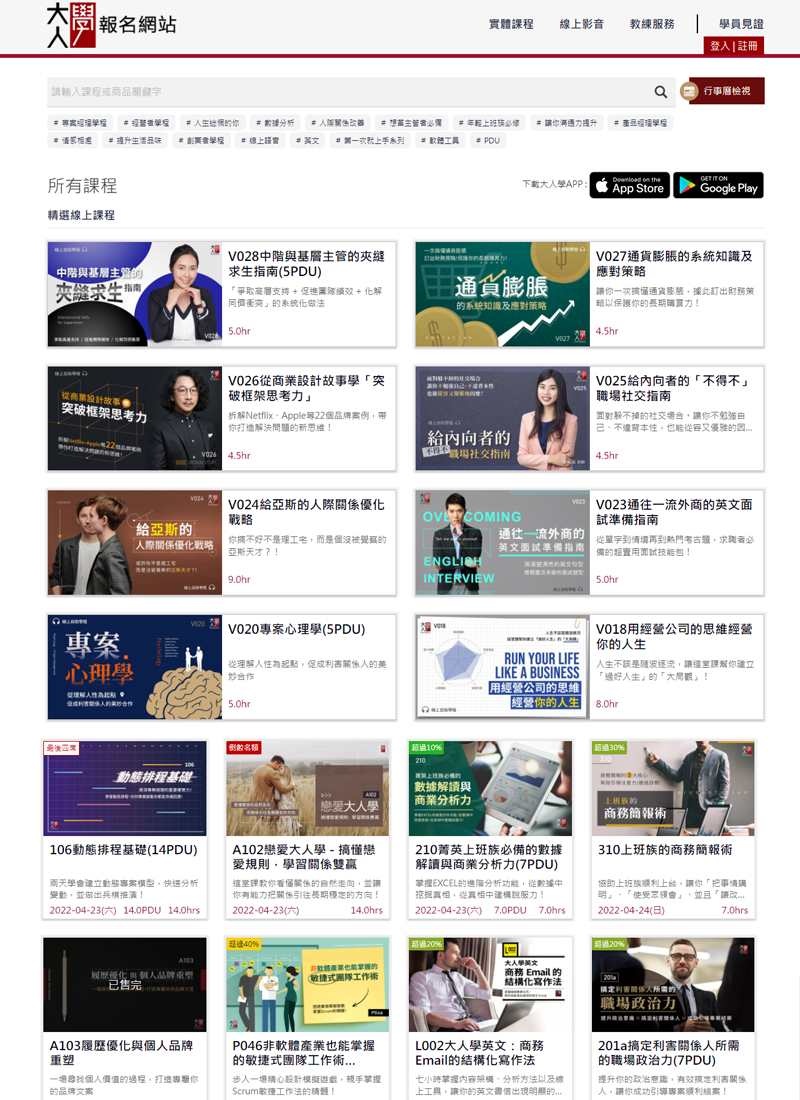Download app from App Store badge
Screen dimensions: 800x1100
[x=628, y=185]
